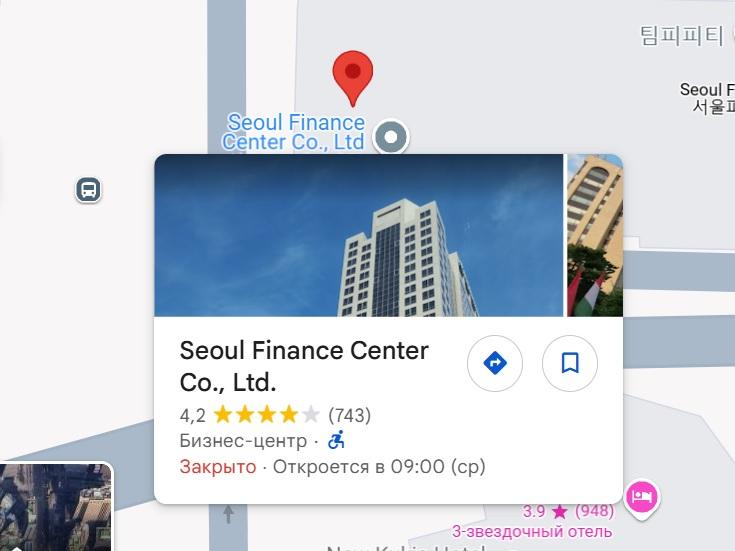Tap the bus stop icon on the map

[x=89, y=189]
